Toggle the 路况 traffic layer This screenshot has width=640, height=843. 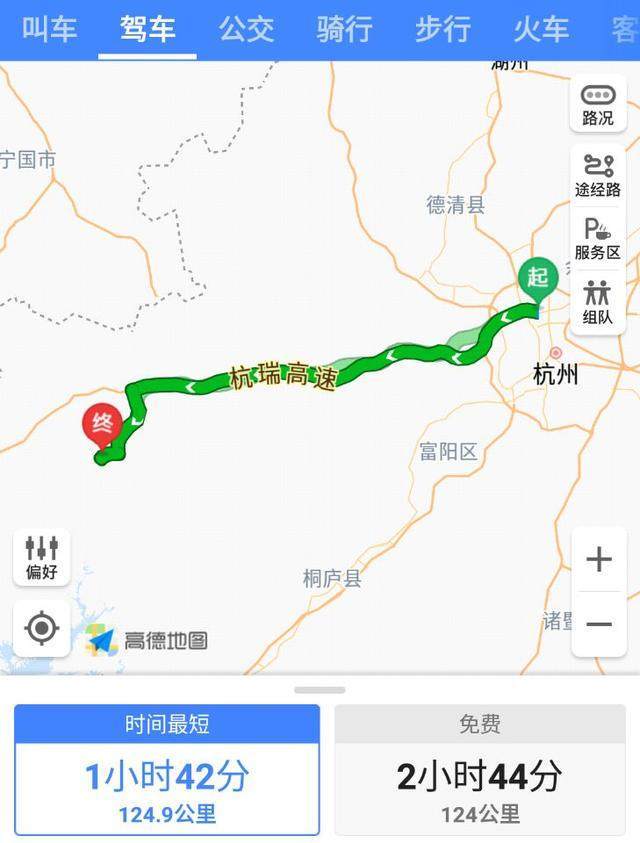click(x=598, y=105)
